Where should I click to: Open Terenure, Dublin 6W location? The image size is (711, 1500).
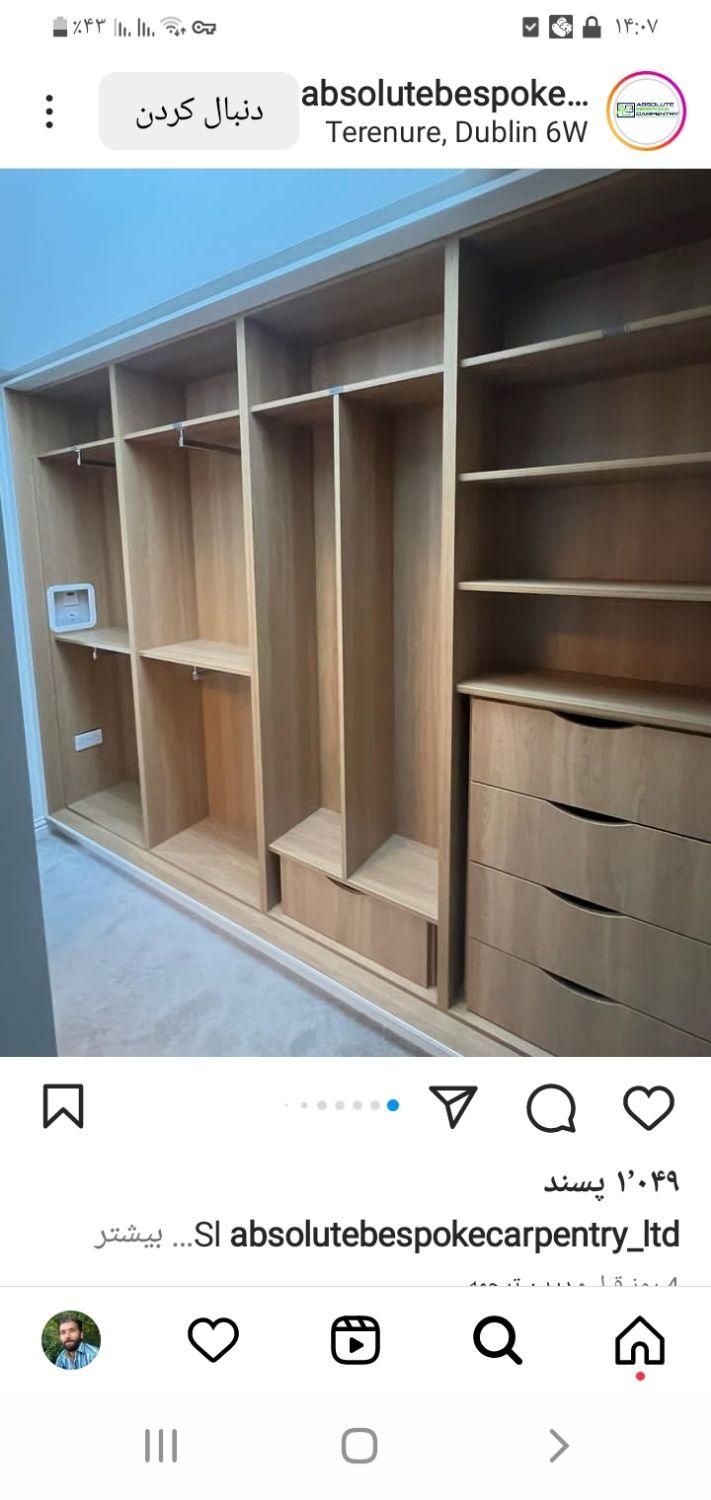(x=456, y=132)
